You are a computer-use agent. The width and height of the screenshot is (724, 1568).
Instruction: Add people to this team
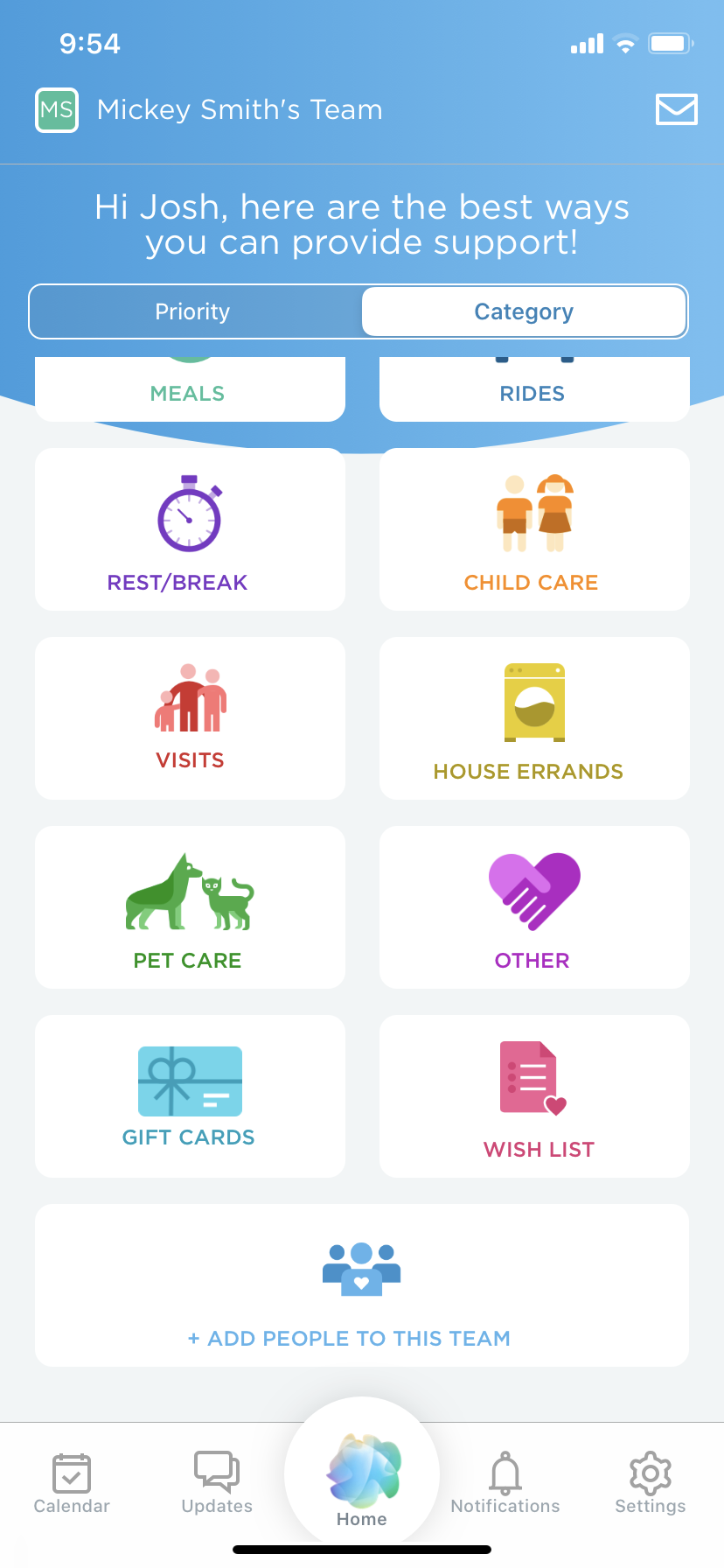click(361, 1285)
